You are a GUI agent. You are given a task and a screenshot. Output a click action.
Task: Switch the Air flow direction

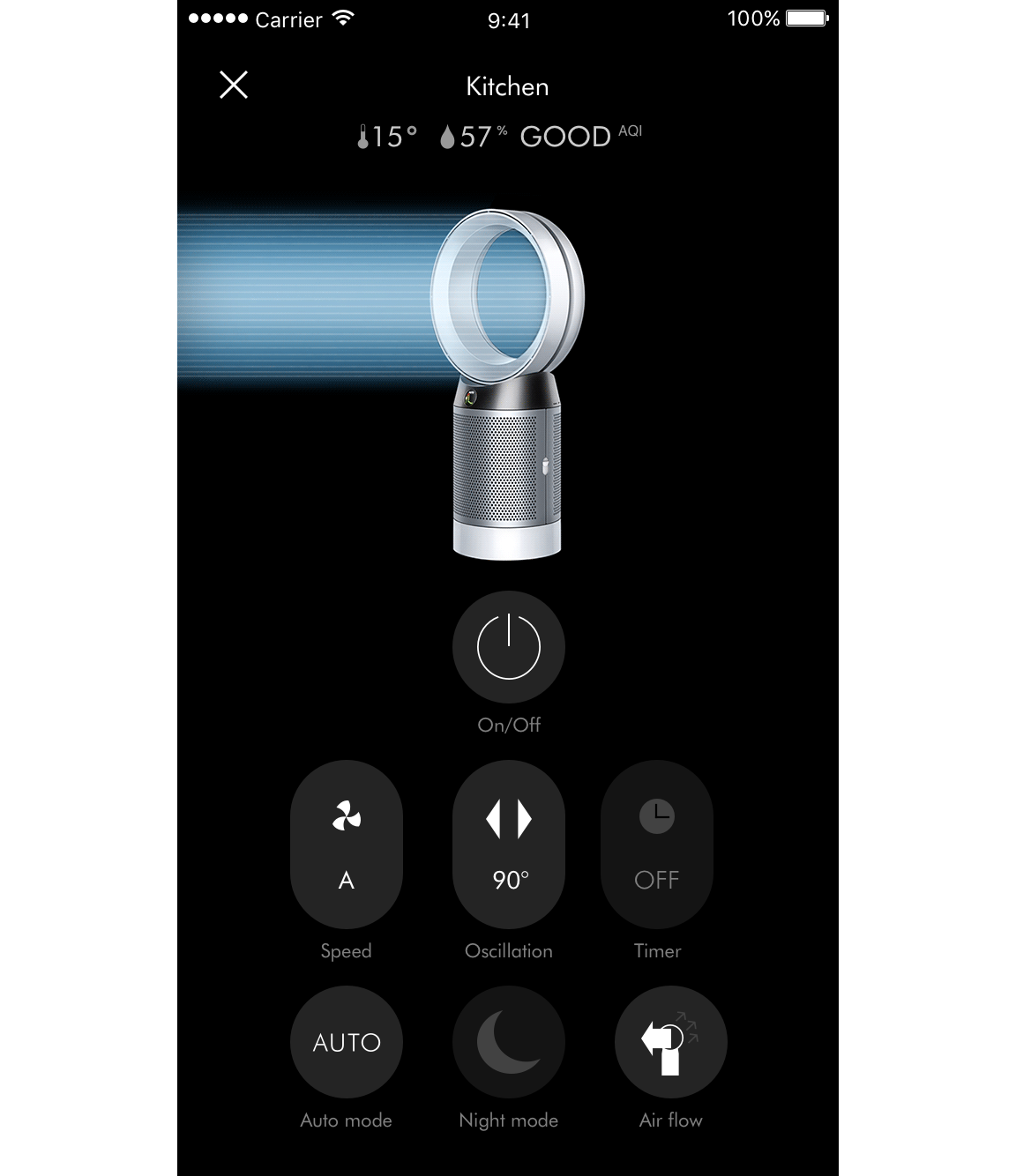click(x=670, y=1042)
